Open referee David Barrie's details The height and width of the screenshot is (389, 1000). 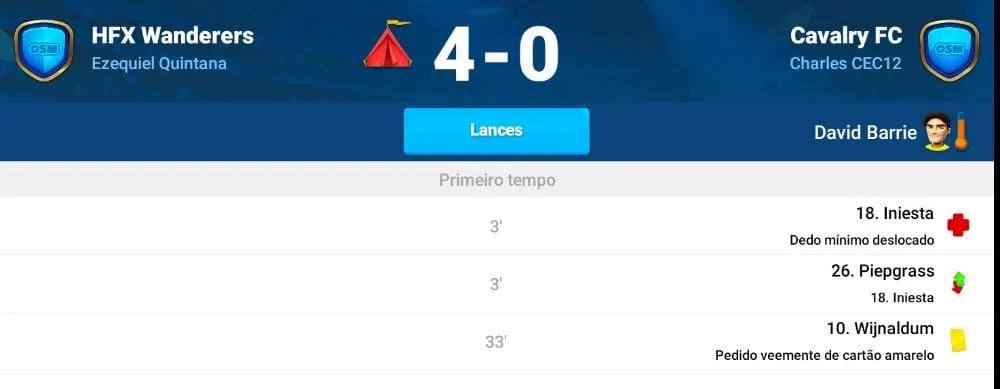click(865, 133)
